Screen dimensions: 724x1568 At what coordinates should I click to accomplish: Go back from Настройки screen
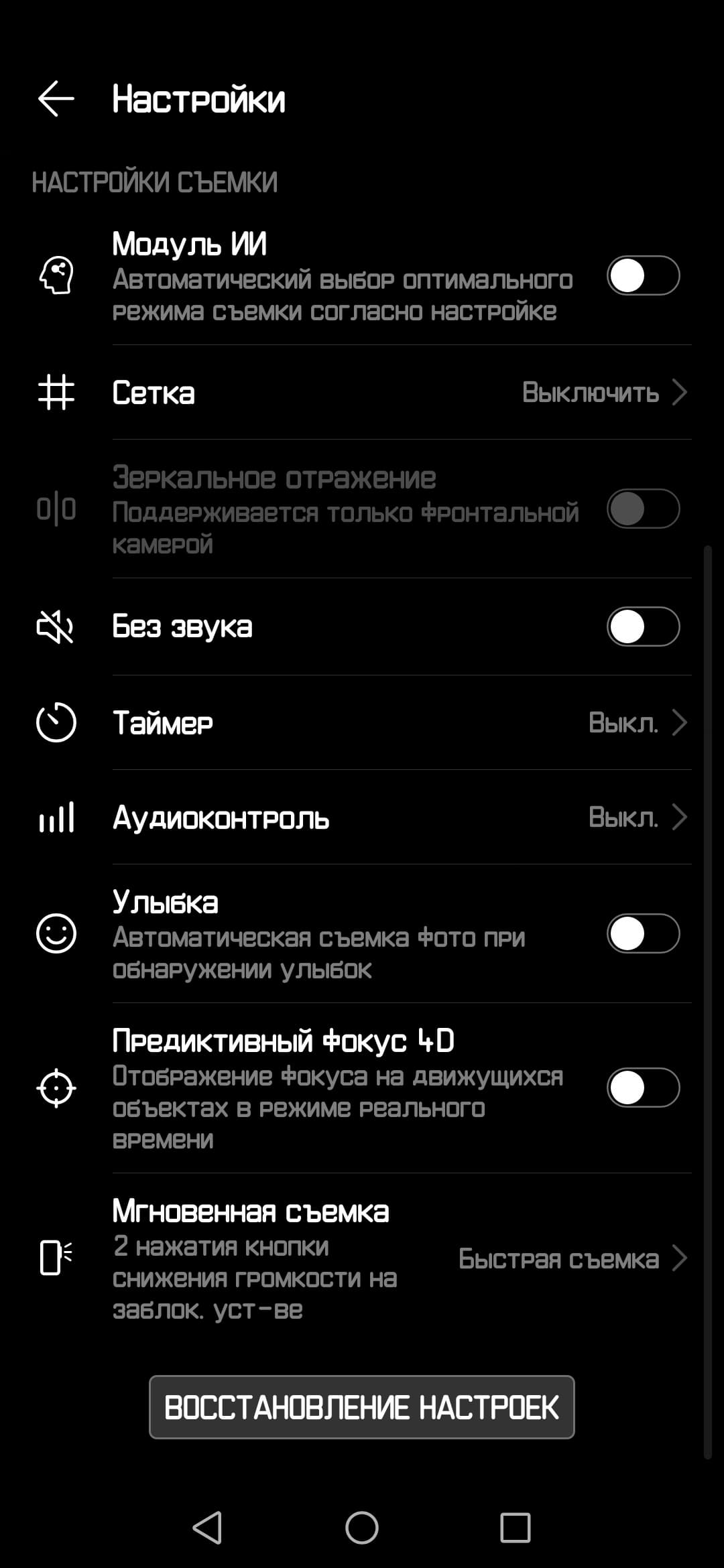(56, 99)
